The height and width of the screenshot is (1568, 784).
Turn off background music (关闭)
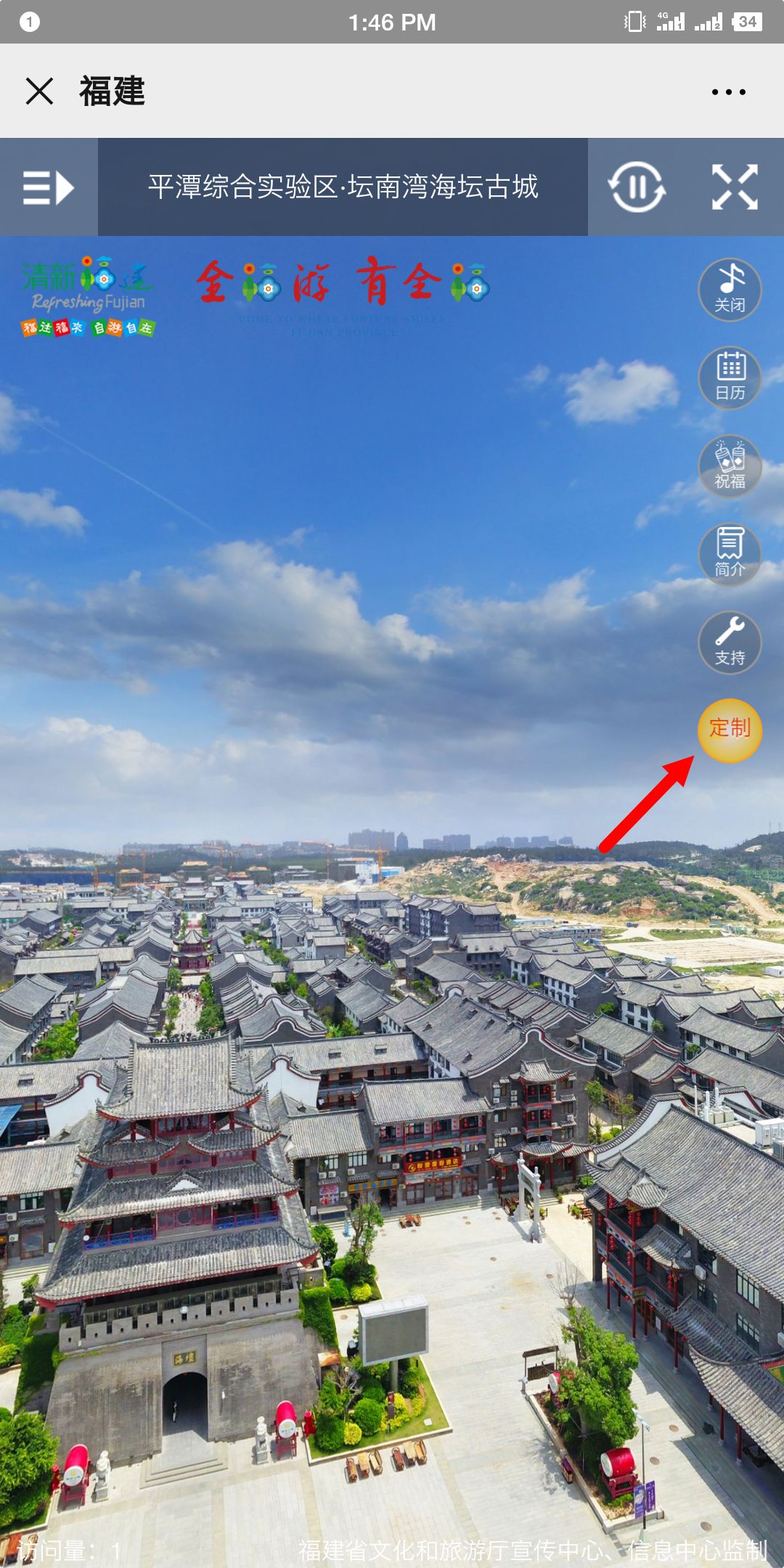tap(730, 290)
